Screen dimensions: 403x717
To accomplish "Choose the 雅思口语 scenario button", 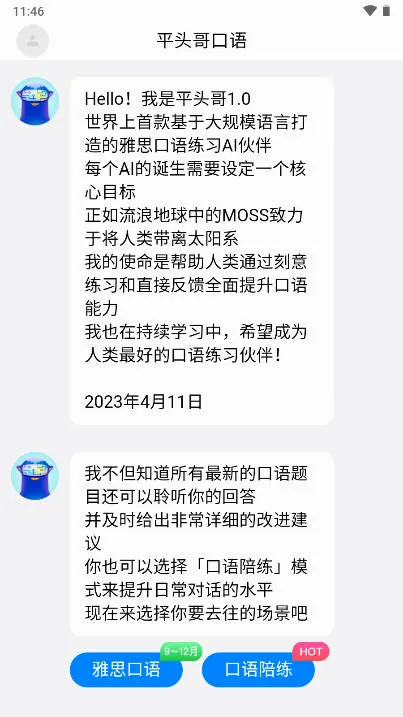I will [126, 669].
